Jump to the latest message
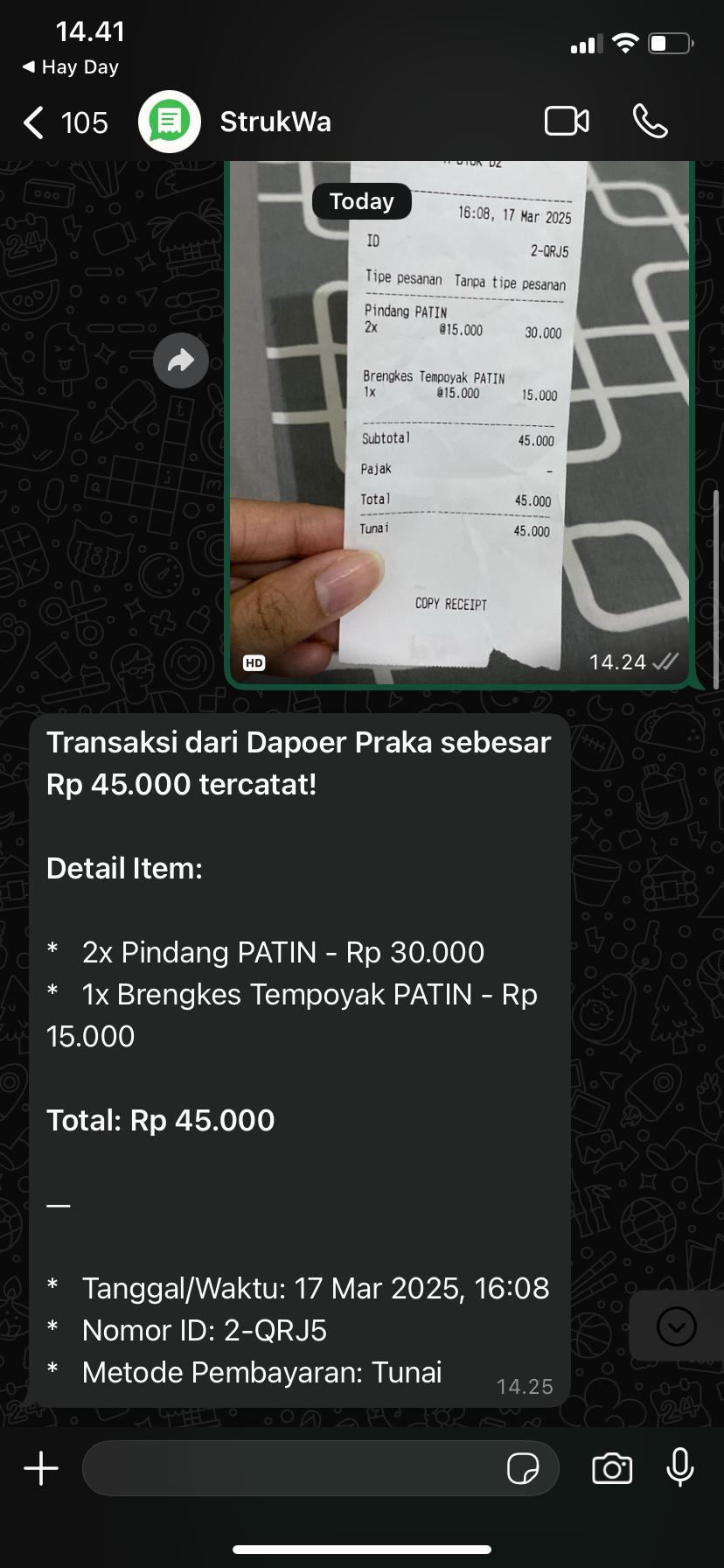Screen dimensions: 724x1568 point(676,1326)
